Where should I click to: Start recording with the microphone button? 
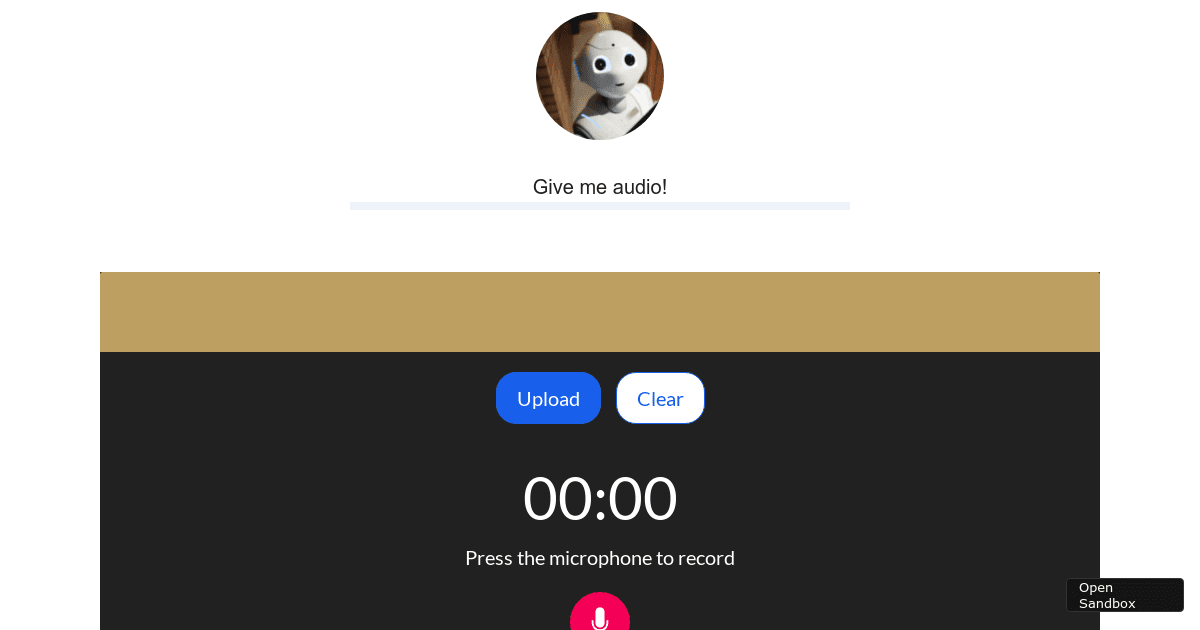[x=599, y=615]
